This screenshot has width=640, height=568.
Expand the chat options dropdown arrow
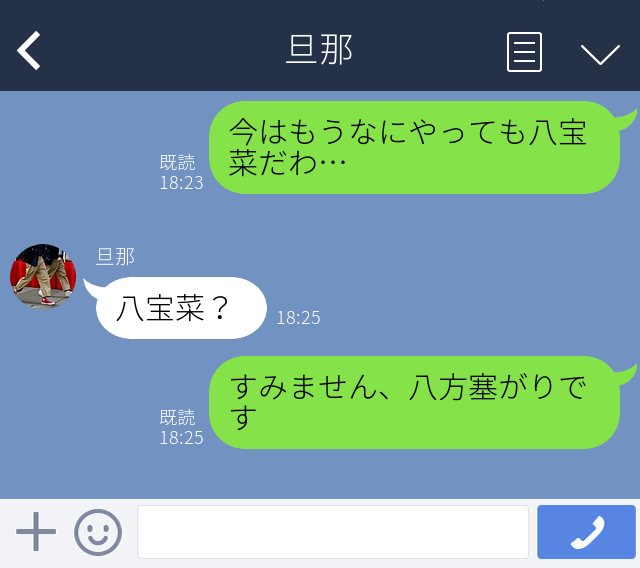click(600, 53)
